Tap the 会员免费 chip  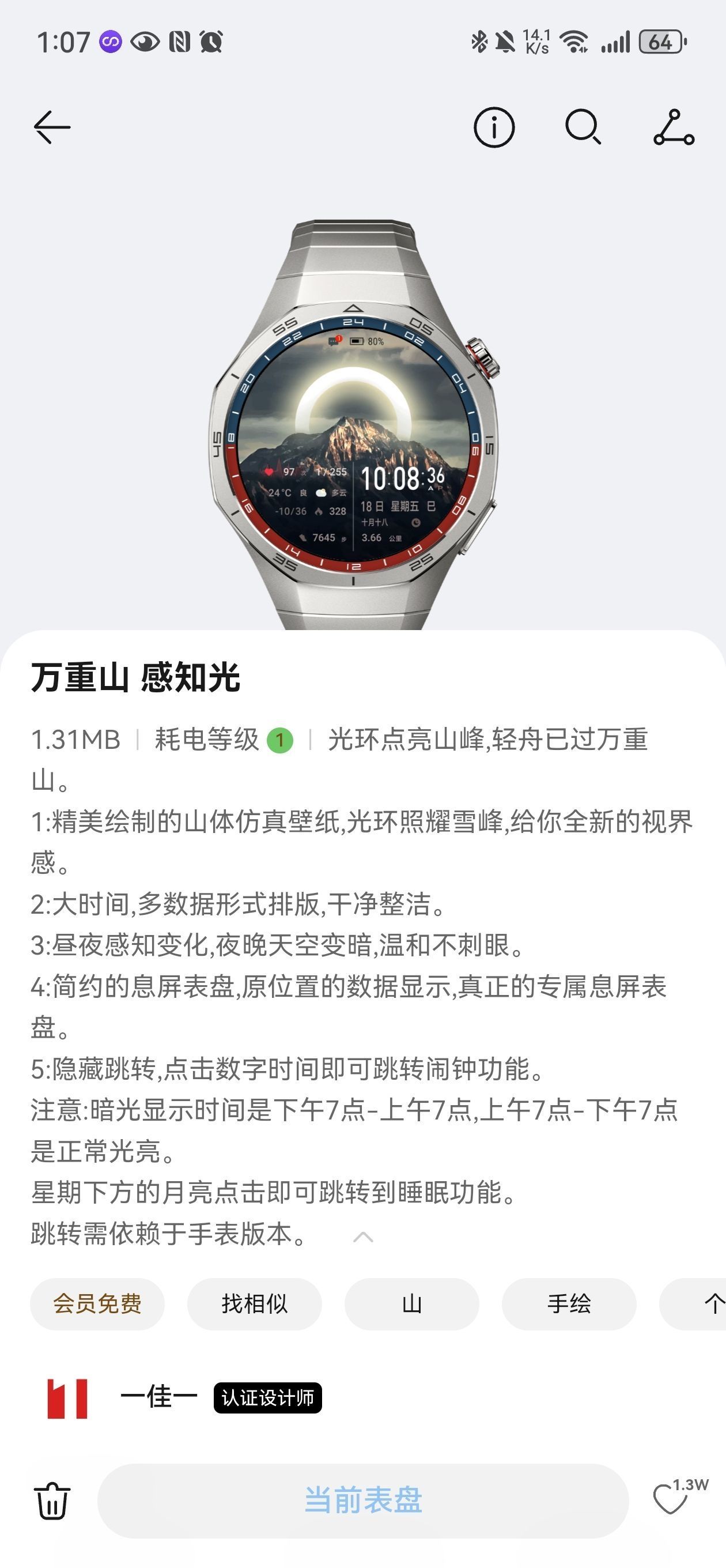tap(97, 1304)
